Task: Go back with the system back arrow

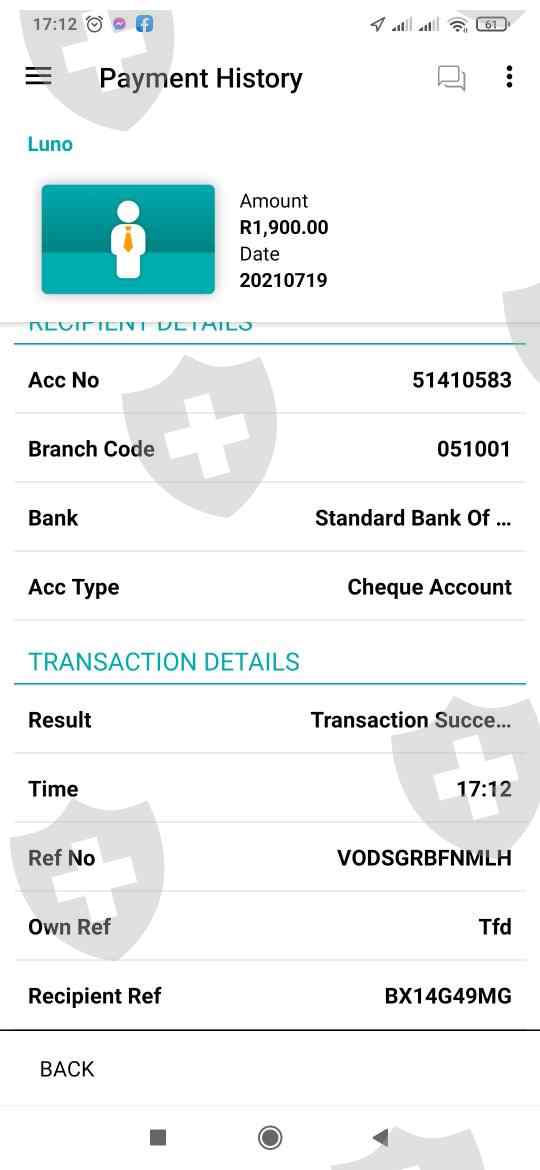Action: 380,1137
